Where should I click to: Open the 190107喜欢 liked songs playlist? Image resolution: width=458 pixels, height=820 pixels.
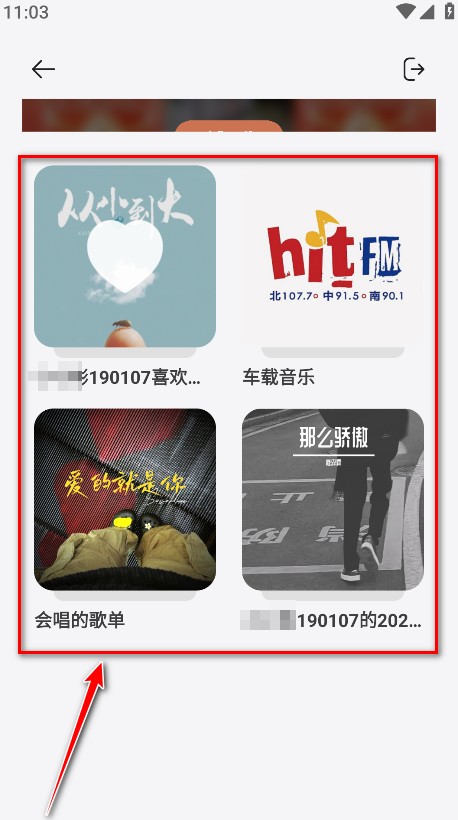tap(125, 256)
